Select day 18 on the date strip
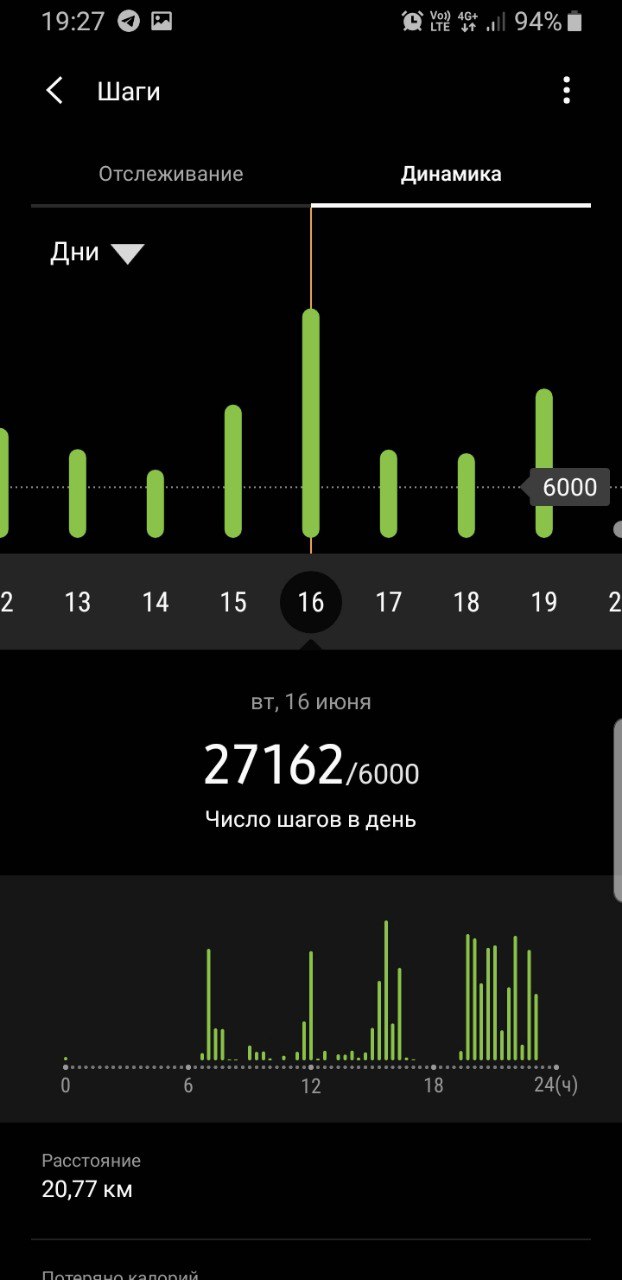 click(x=466, y=602)
